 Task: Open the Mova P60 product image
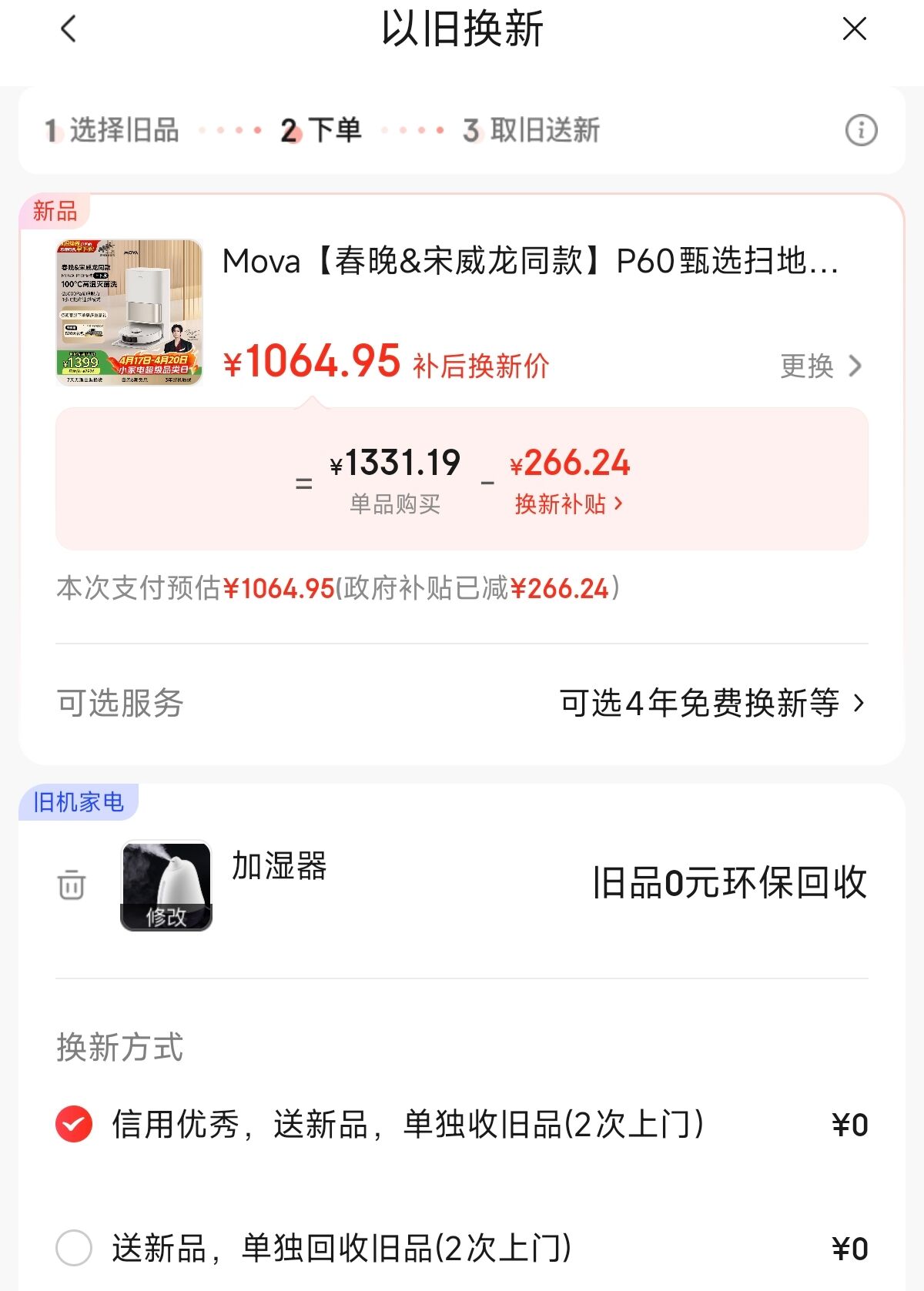(x=129, y=312)
